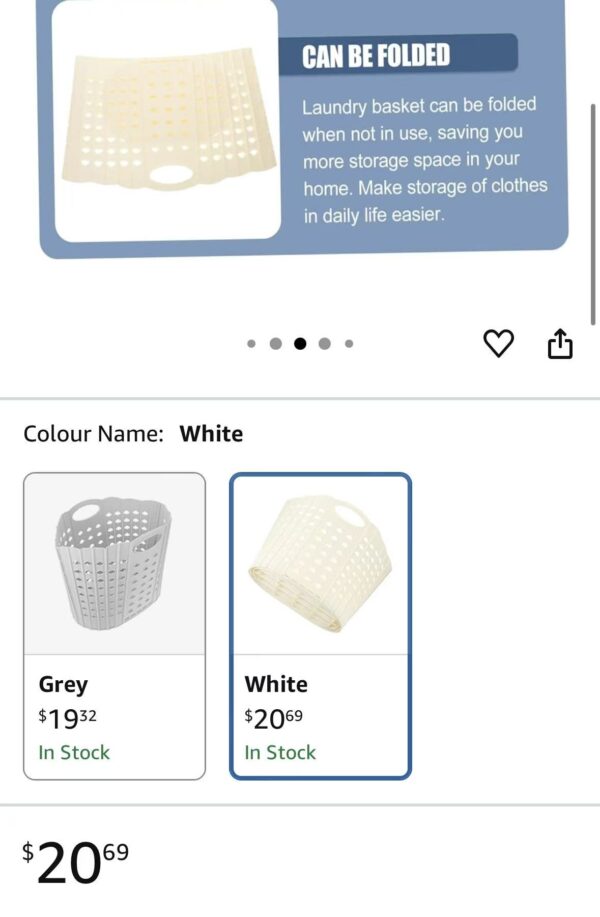Add item to wish list heart
The image size is (600, 917).
pyautogui.click(x=498, y=344)
